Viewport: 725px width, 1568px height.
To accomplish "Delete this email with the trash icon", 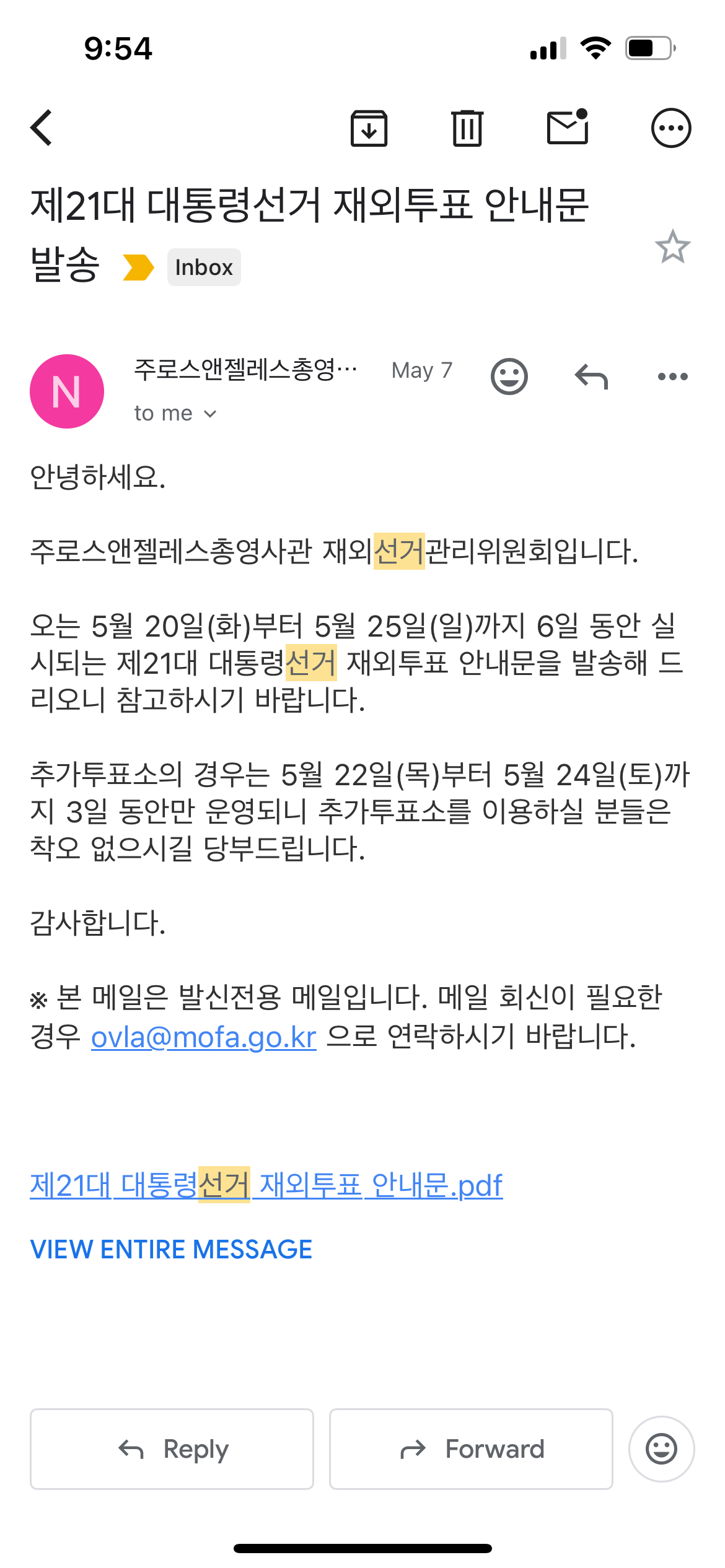I will pos(467,128).
